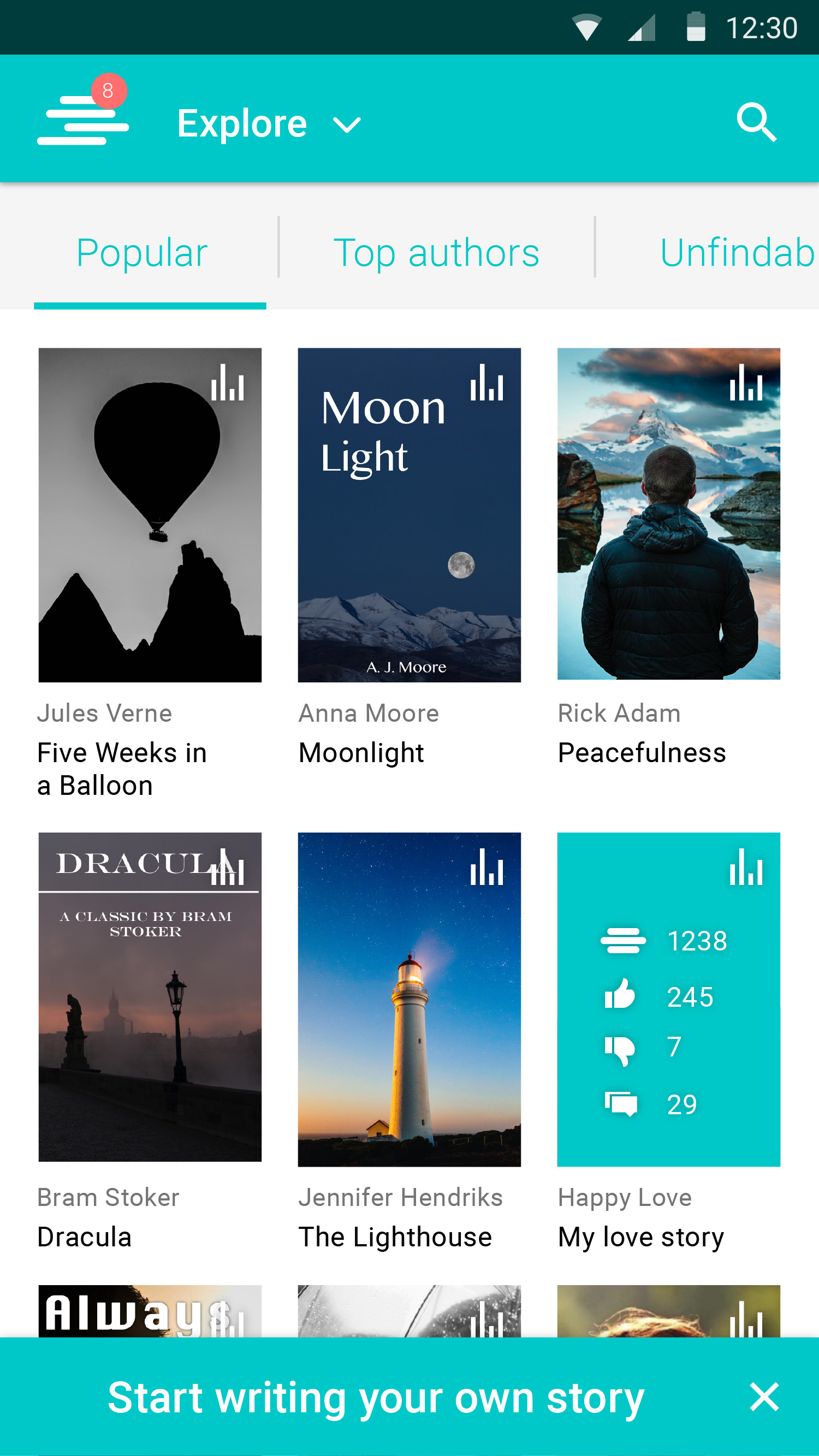Show stats on the Moonlight cover
This screenshot has height=1456, width=819.
[486, 383]
